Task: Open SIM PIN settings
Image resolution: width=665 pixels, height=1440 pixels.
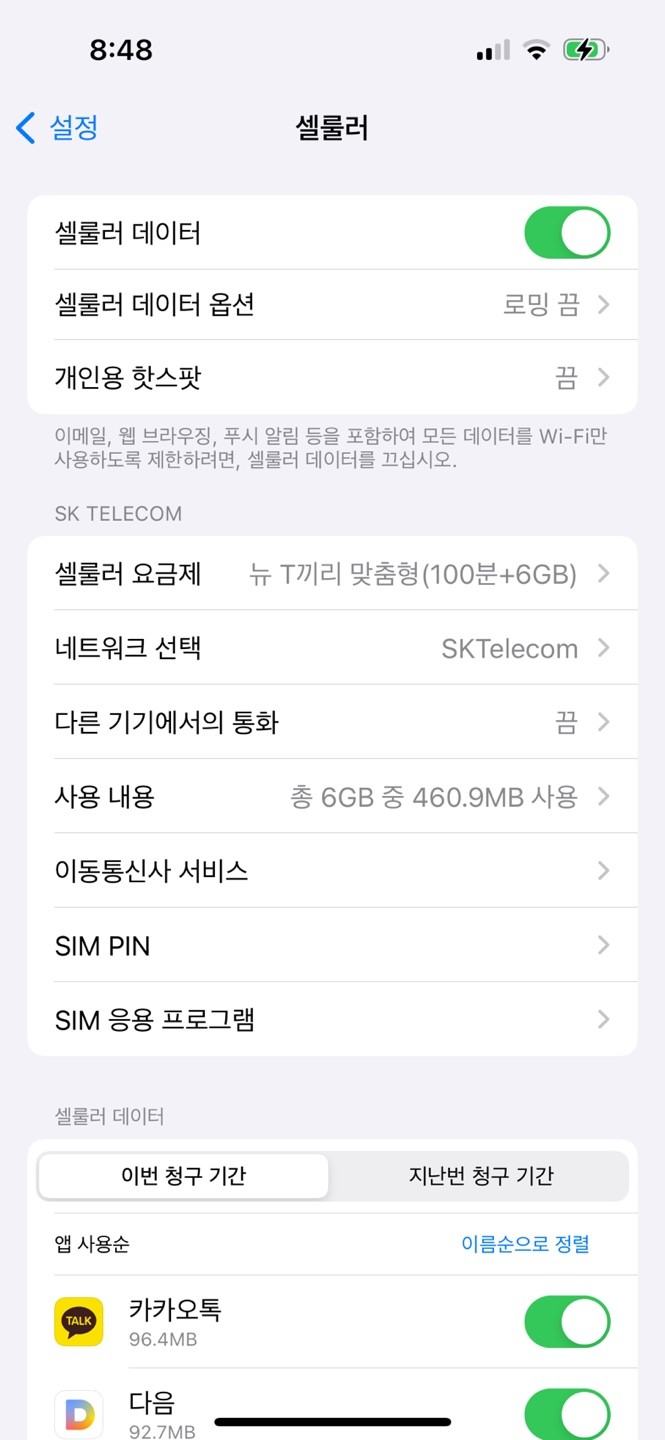Action: click(x=332, y=946)
